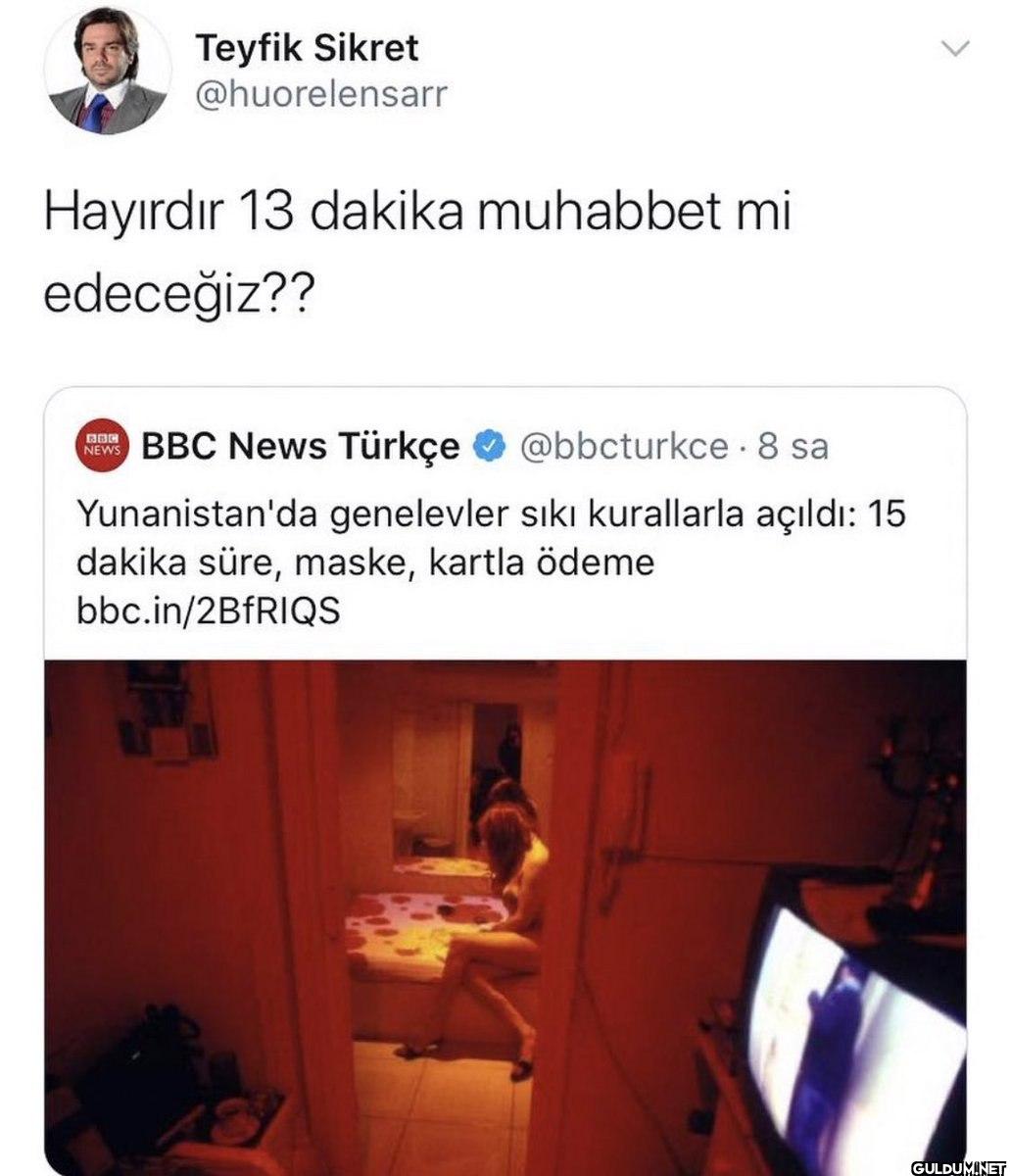This screenshot has height=1176, width=1010.
Task: View the @huorelensarr profile
Action: pyautogui.click(x=321, y=95)
